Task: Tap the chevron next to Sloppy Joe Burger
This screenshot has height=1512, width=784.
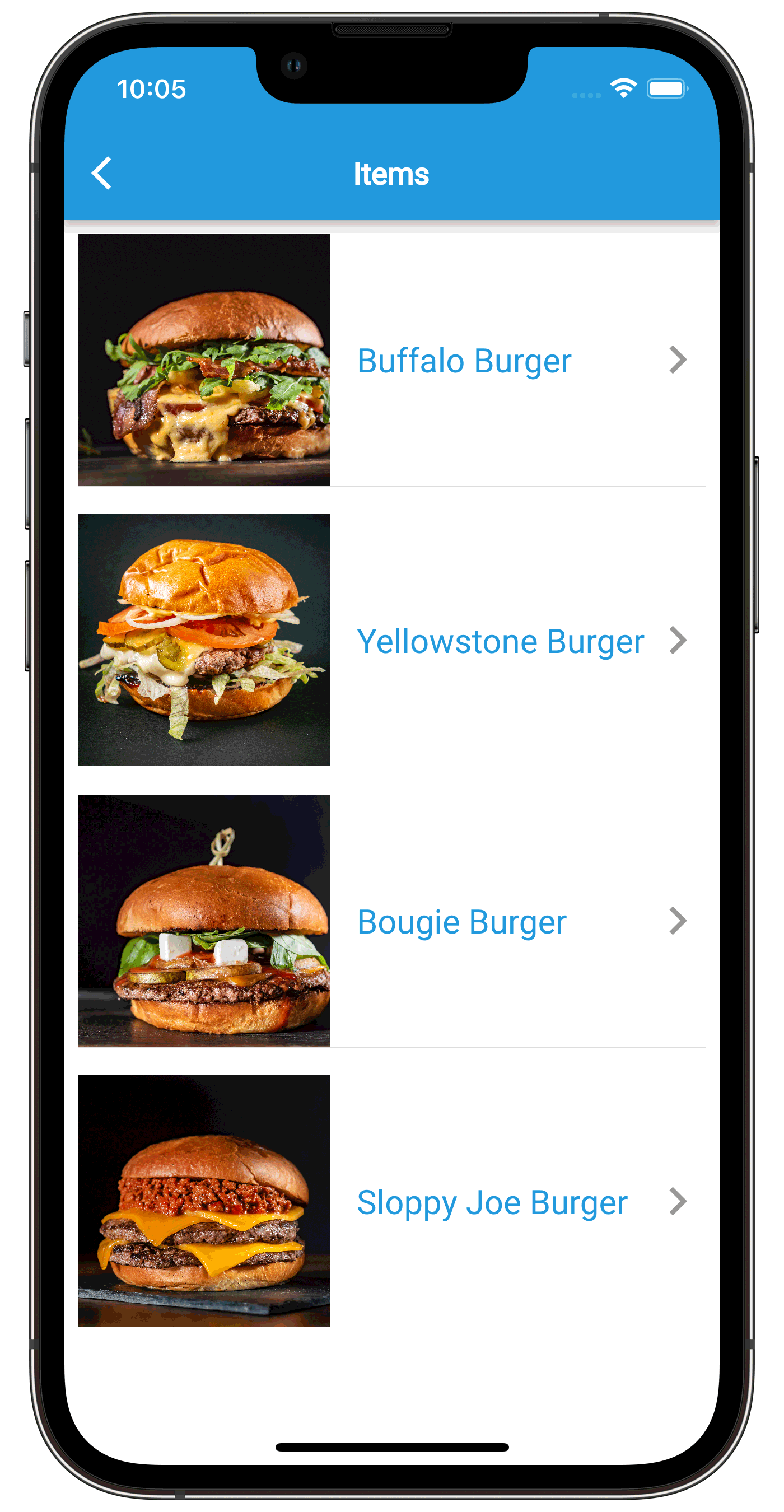Action: coord(678,1201)
